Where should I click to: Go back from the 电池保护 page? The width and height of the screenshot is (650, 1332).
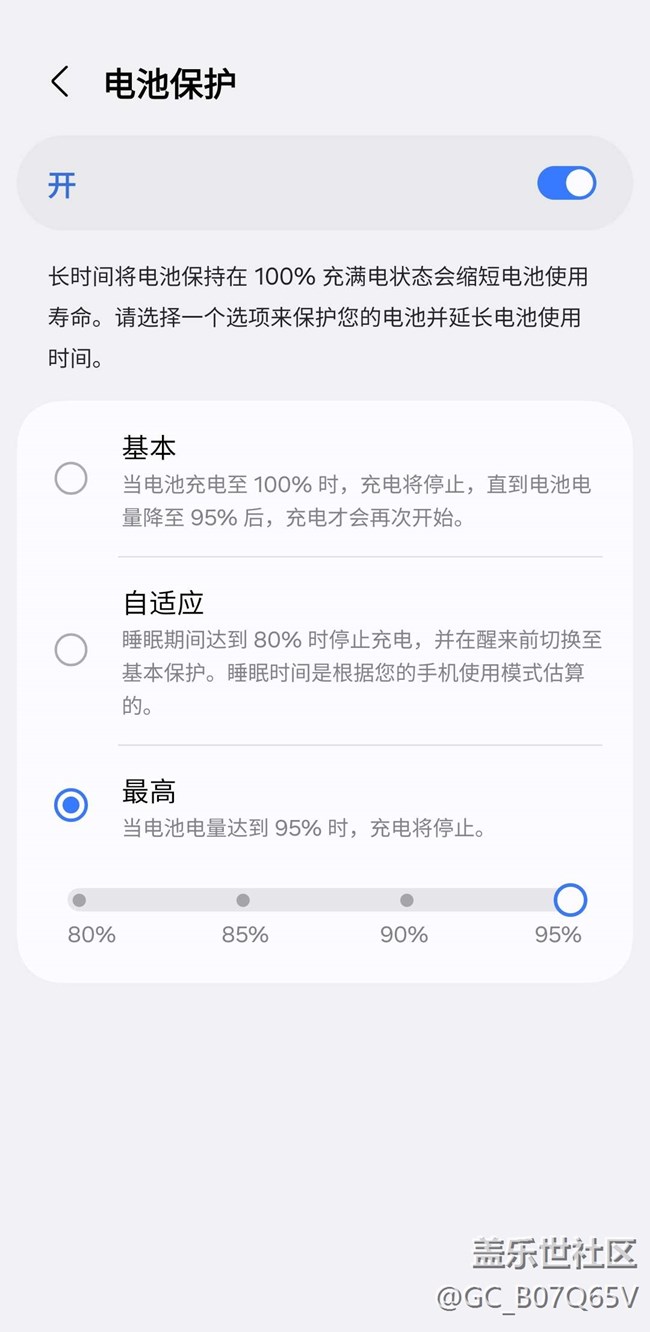coord(60,82)
